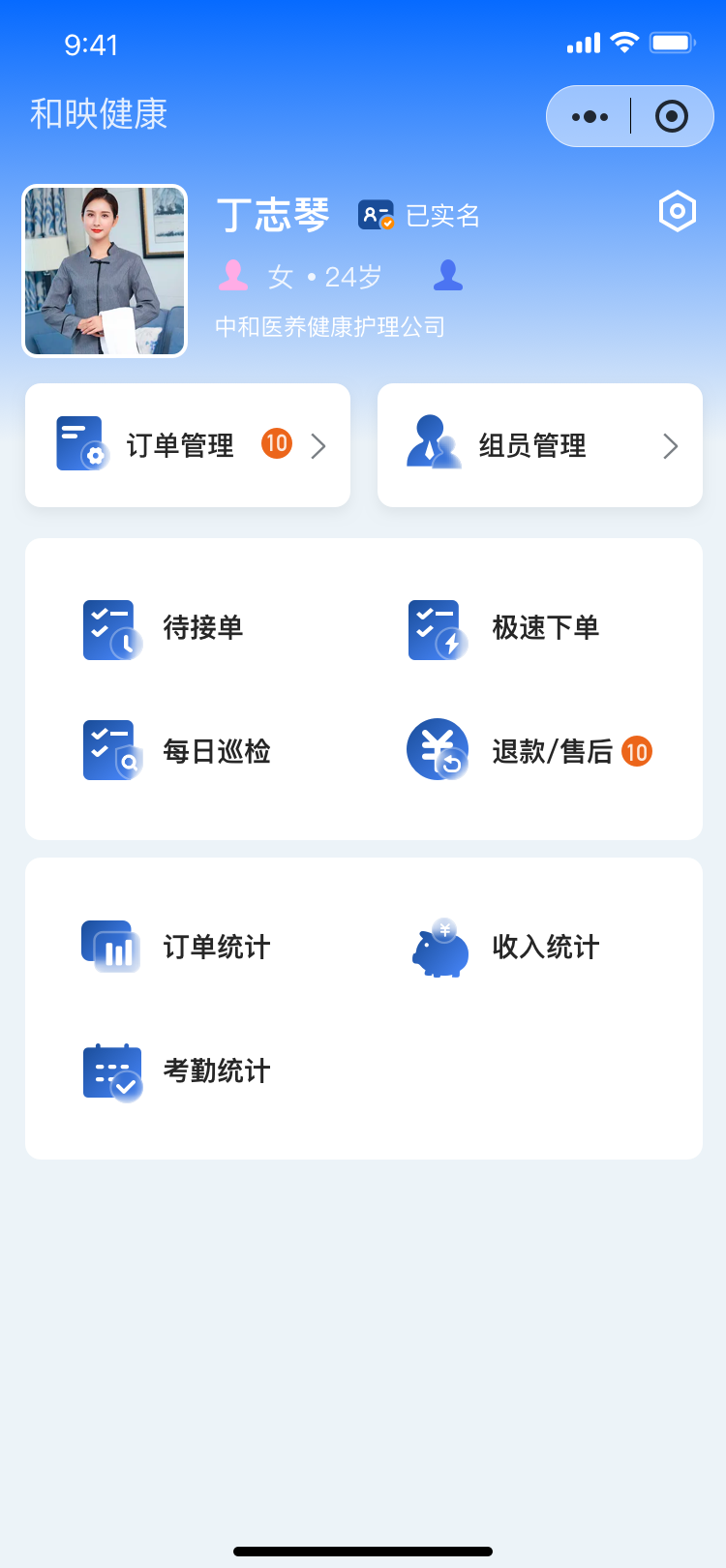The height and width of the screenshot is (1568, 726).
Task: View 收入统计 income statistics
Action: click(x=505, y=947)
